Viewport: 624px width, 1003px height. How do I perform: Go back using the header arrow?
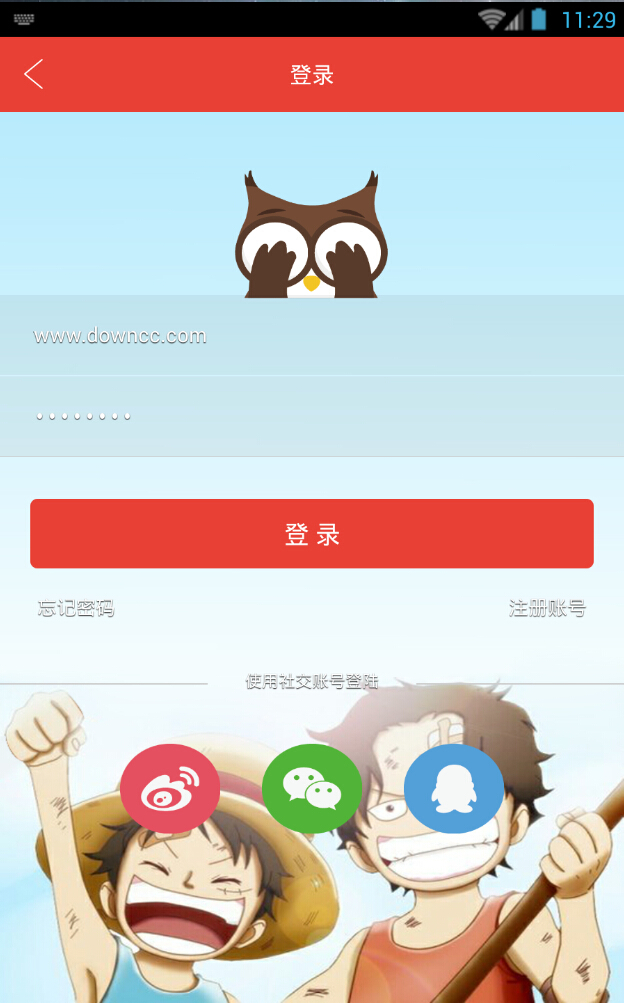(34, 74)
